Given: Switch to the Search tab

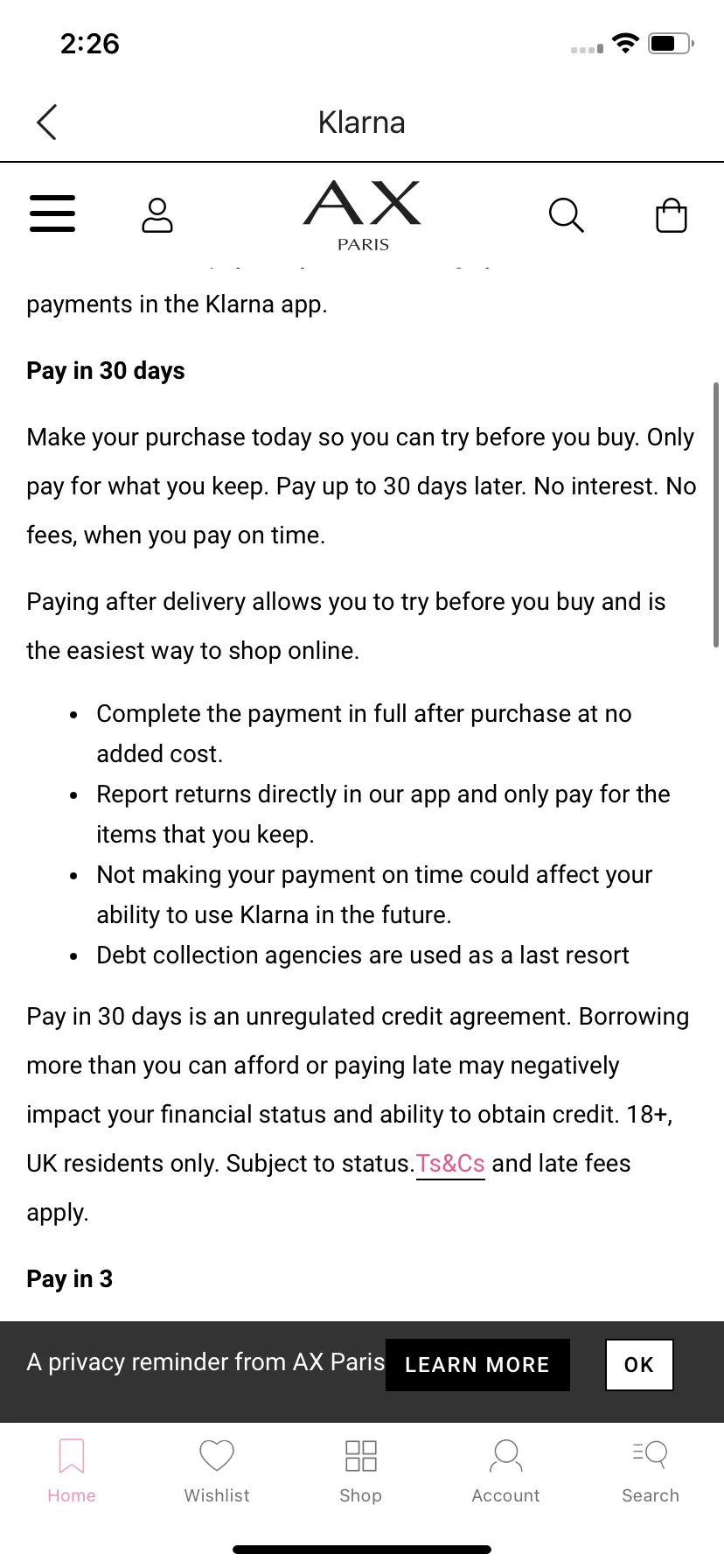Looking at the screenshot, I should [x=651, y=1470].
